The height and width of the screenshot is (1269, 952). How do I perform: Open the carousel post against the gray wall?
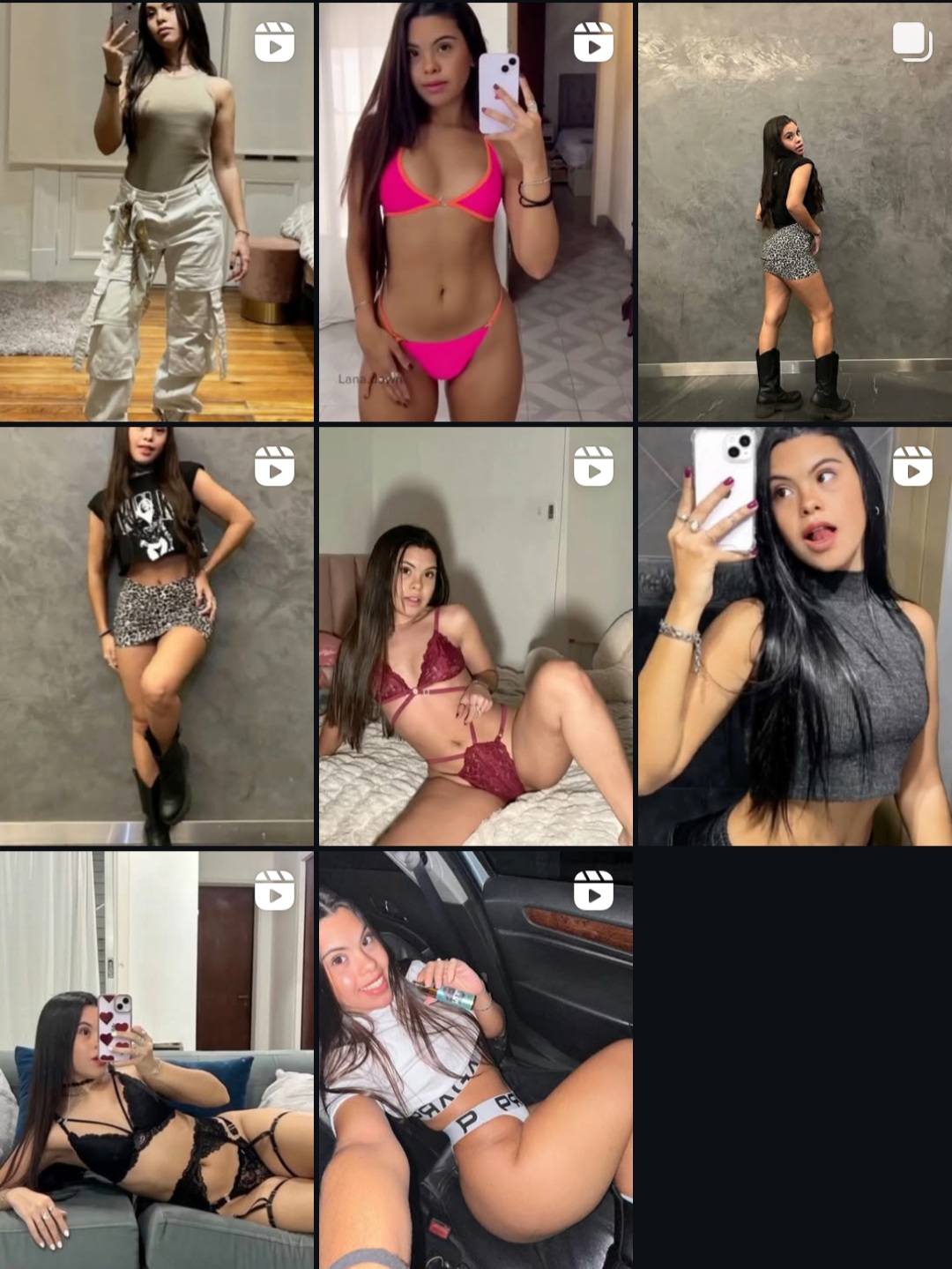[794, 212]
